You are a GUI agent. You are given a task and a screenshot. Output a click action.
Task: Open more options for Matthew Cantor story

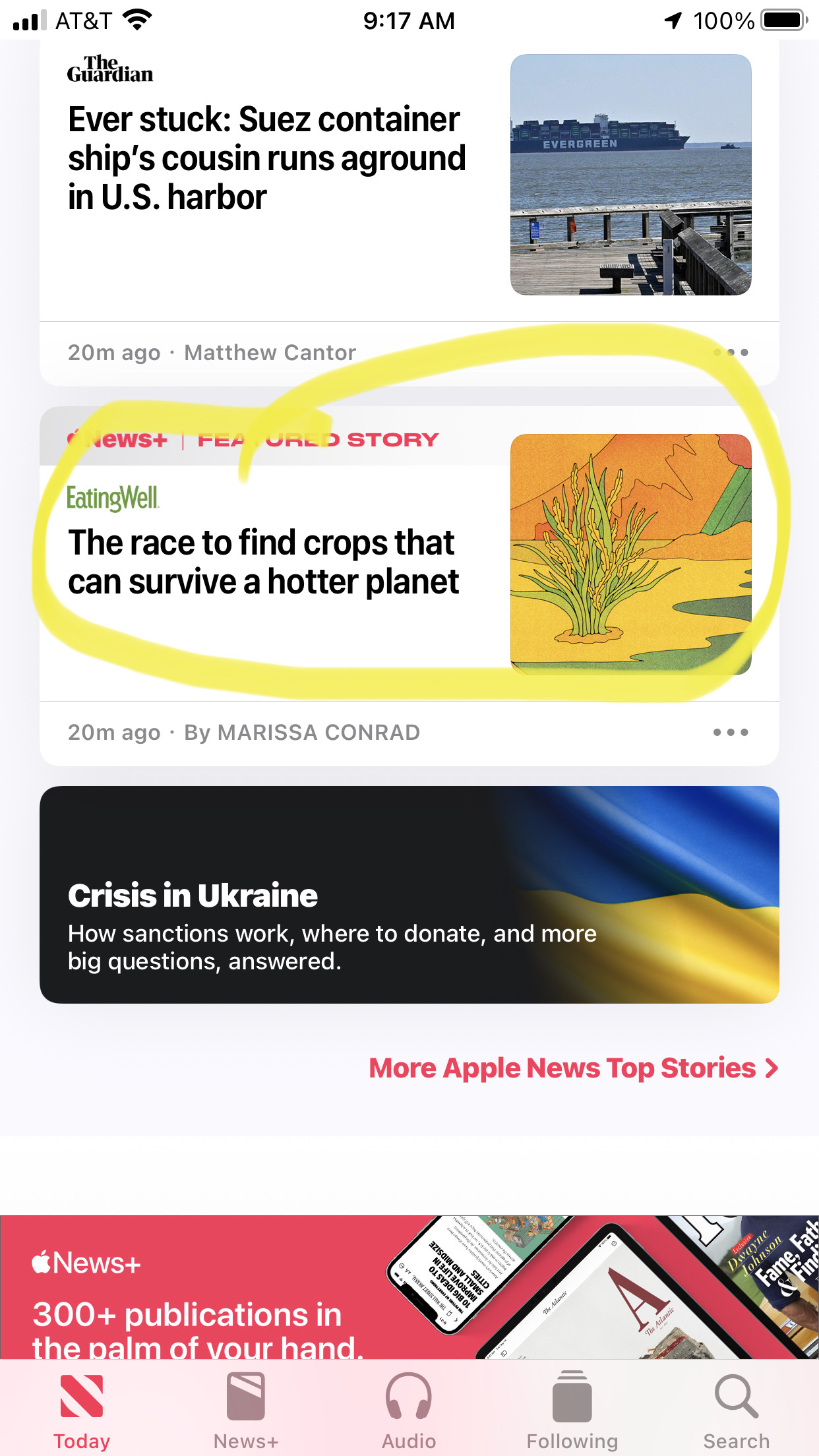click(x=731, y=353)
